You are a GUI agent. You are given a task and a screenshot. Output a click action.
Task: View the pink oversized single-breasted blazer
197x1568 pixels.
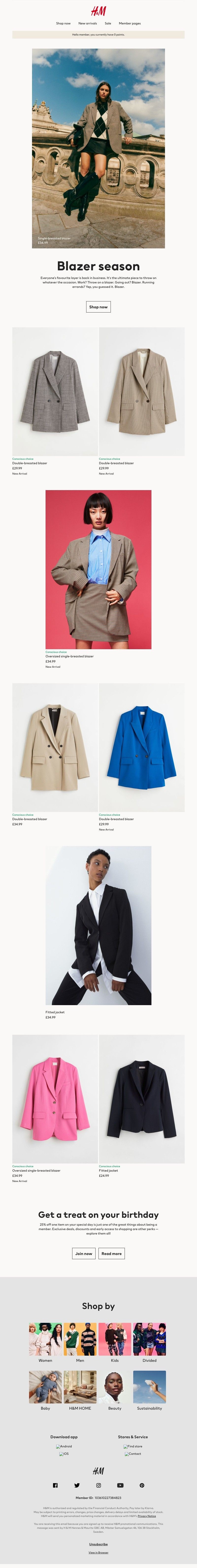(55, 1099)
